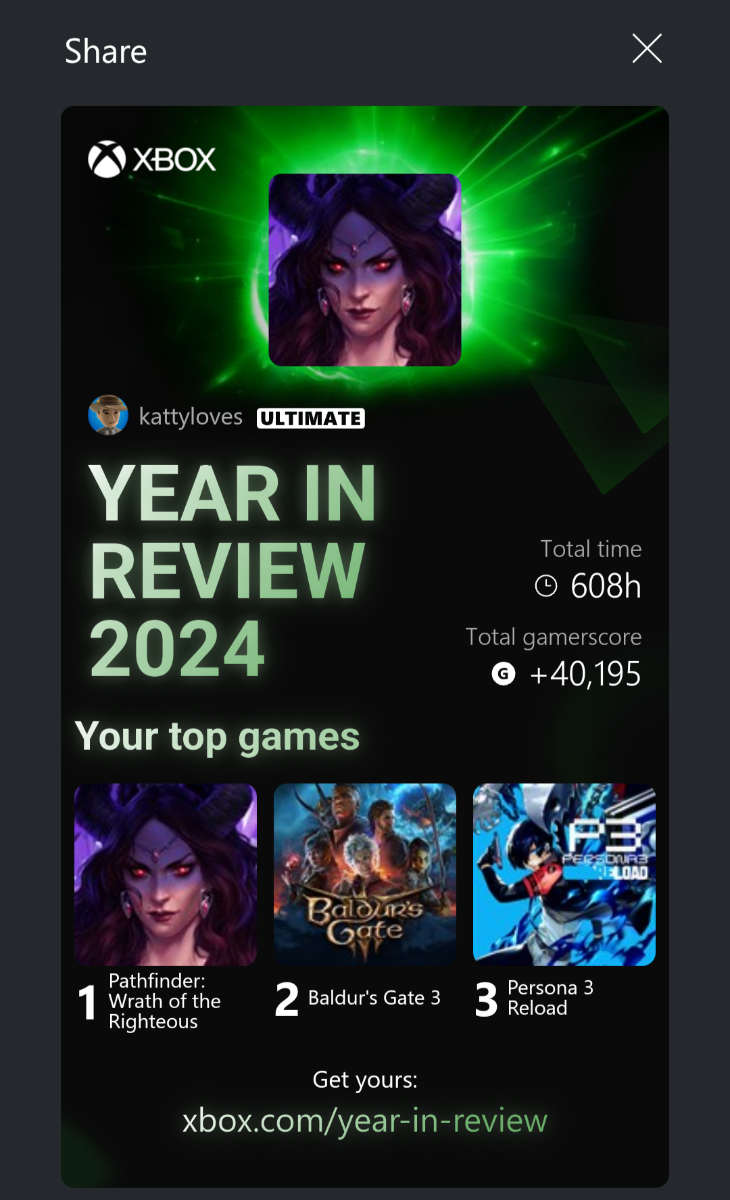The height and width of the screenshot is (1200, 730).
Task: Close the Share dialog
Action: tap(647, 49)
